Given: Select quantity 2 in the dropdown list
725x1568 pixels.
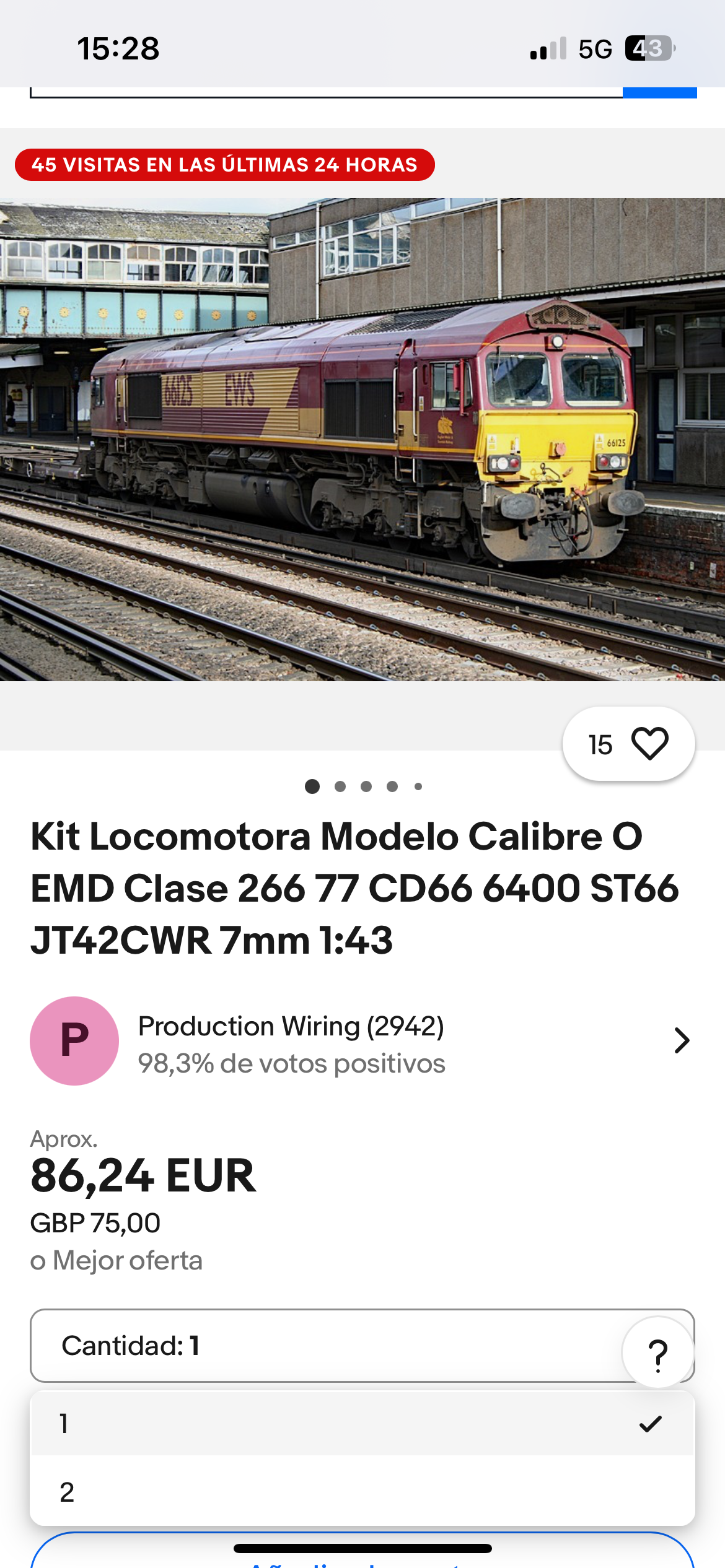Looking at the screenshot, I should (x=362, y=1492).
